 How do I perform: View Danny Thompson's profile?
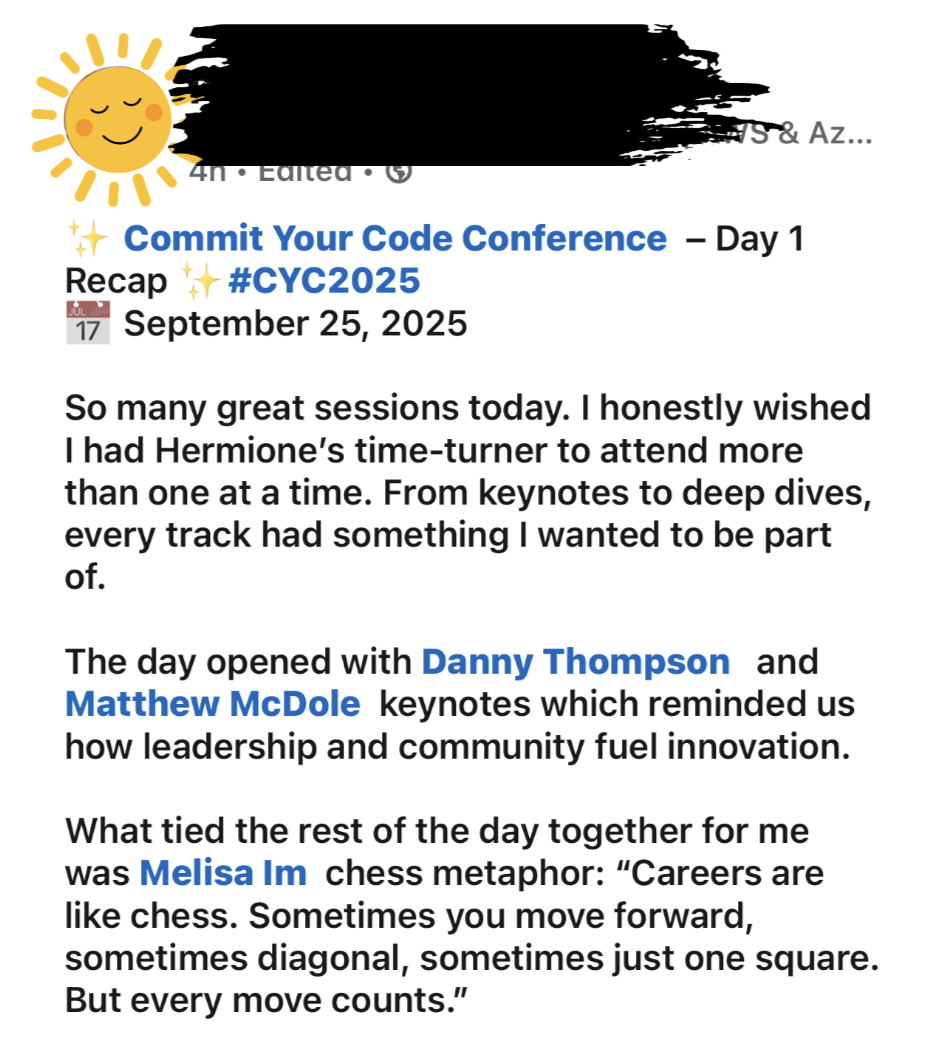click(575, 662)
